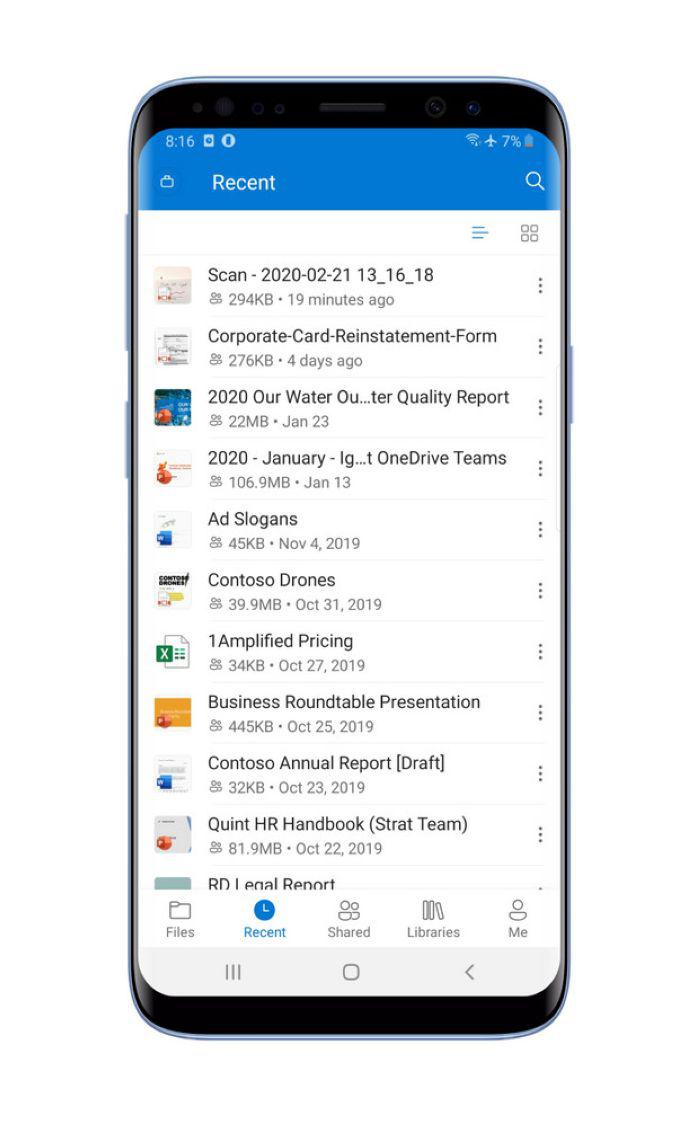The image size is (700, 1126).
Task: Switch to grid view layout
Action: click(x=529, y=233)
